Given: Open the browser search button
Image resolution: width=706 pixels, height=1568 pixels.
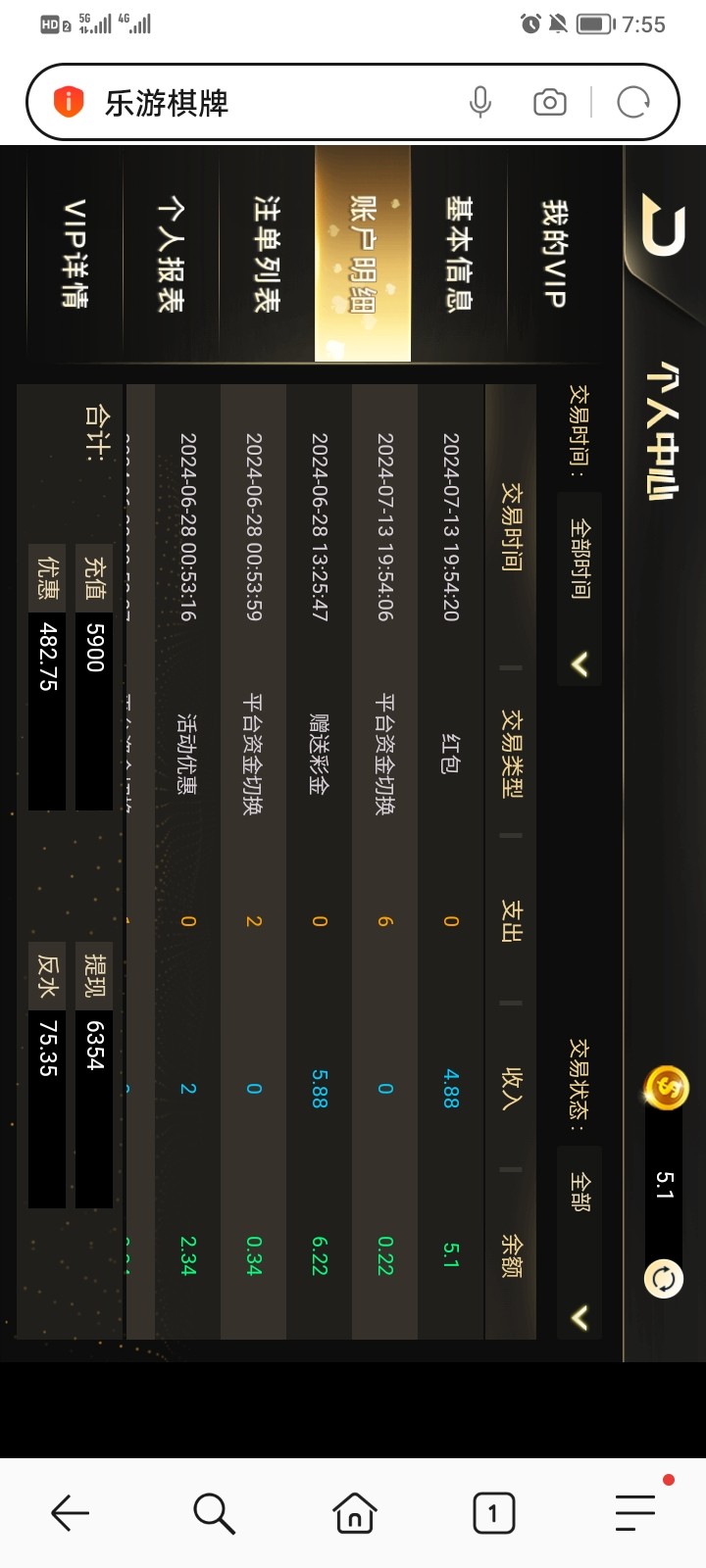Looking at the screenshot, I should (213, 1513).
